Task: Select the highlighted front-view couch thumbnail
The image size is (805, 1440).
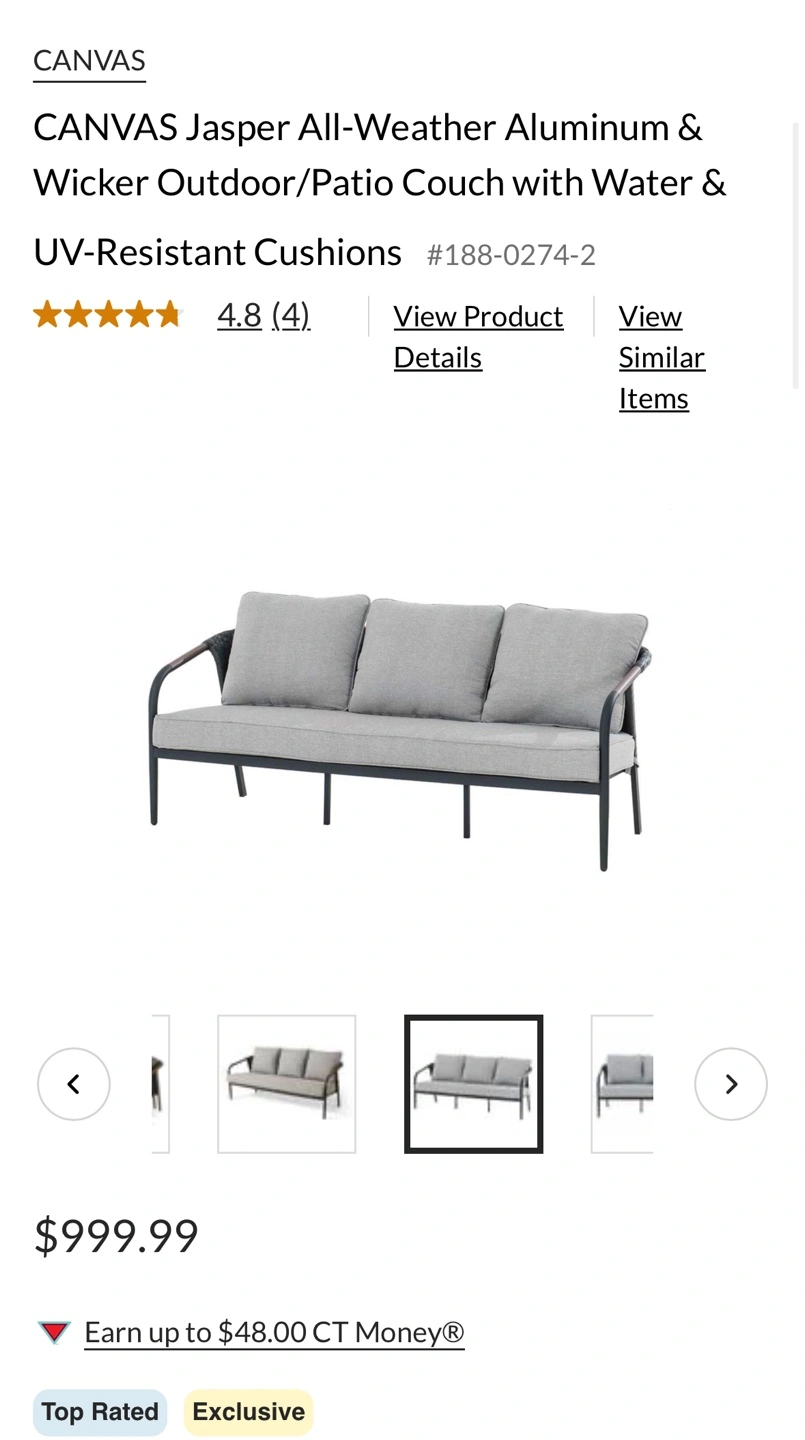Action: 474,1084
